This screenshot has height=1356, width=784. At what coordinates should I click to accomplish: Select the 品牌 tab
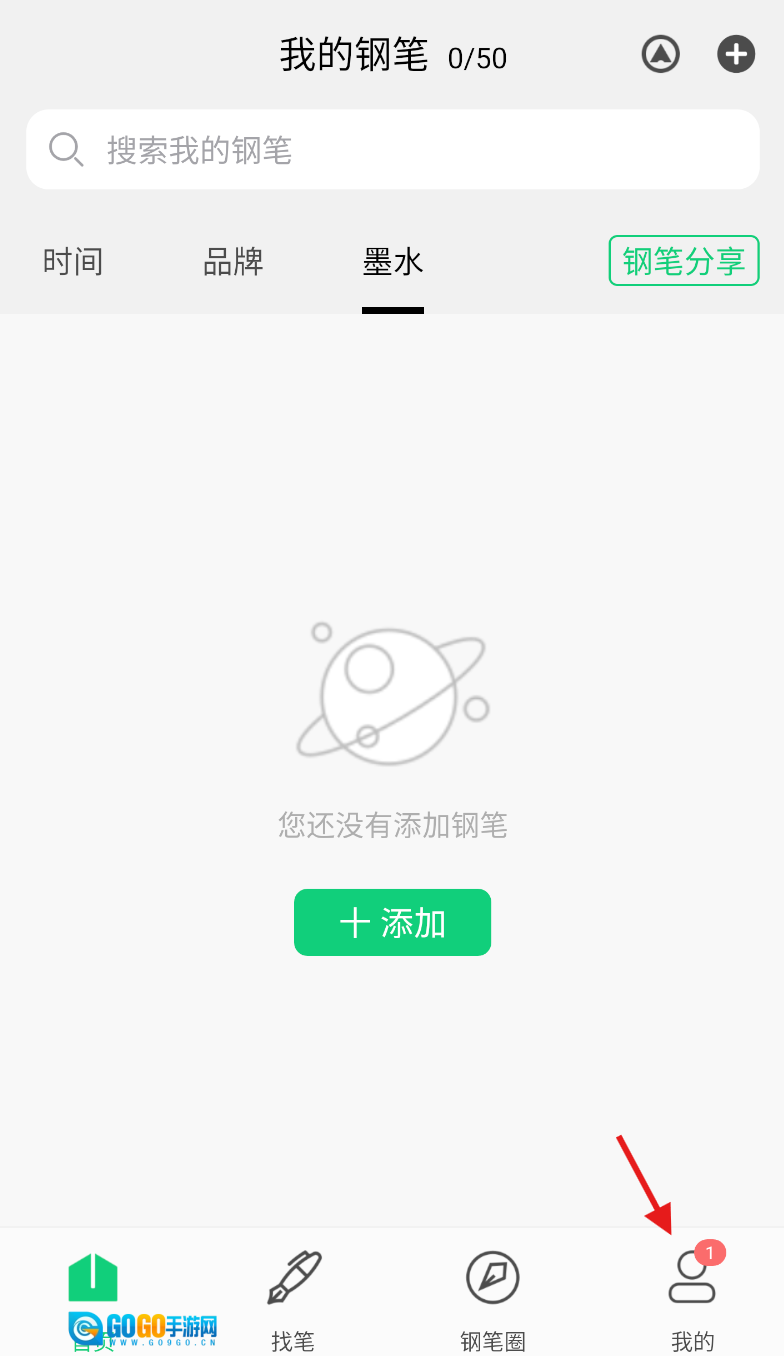pyautogui.click(x=233, y=262)
